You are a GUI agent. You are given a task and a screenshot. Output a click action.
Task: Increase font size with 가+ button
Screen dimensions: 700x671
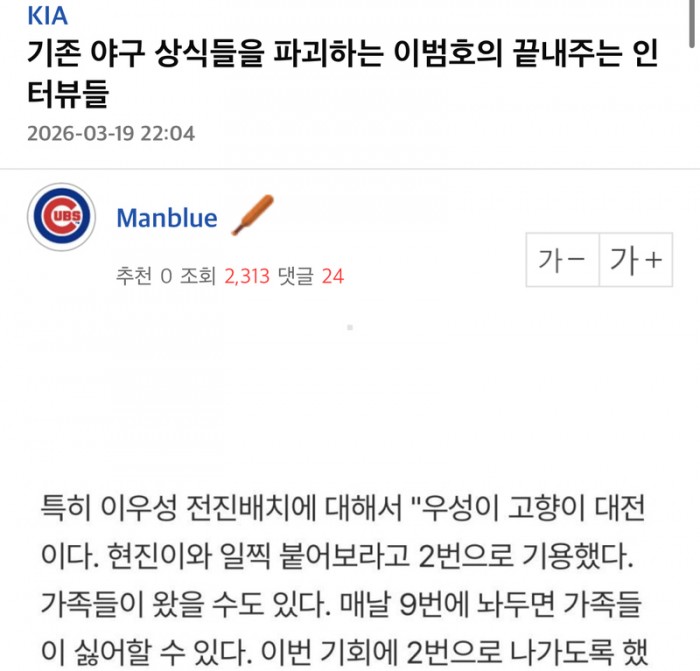pos(636,261)
